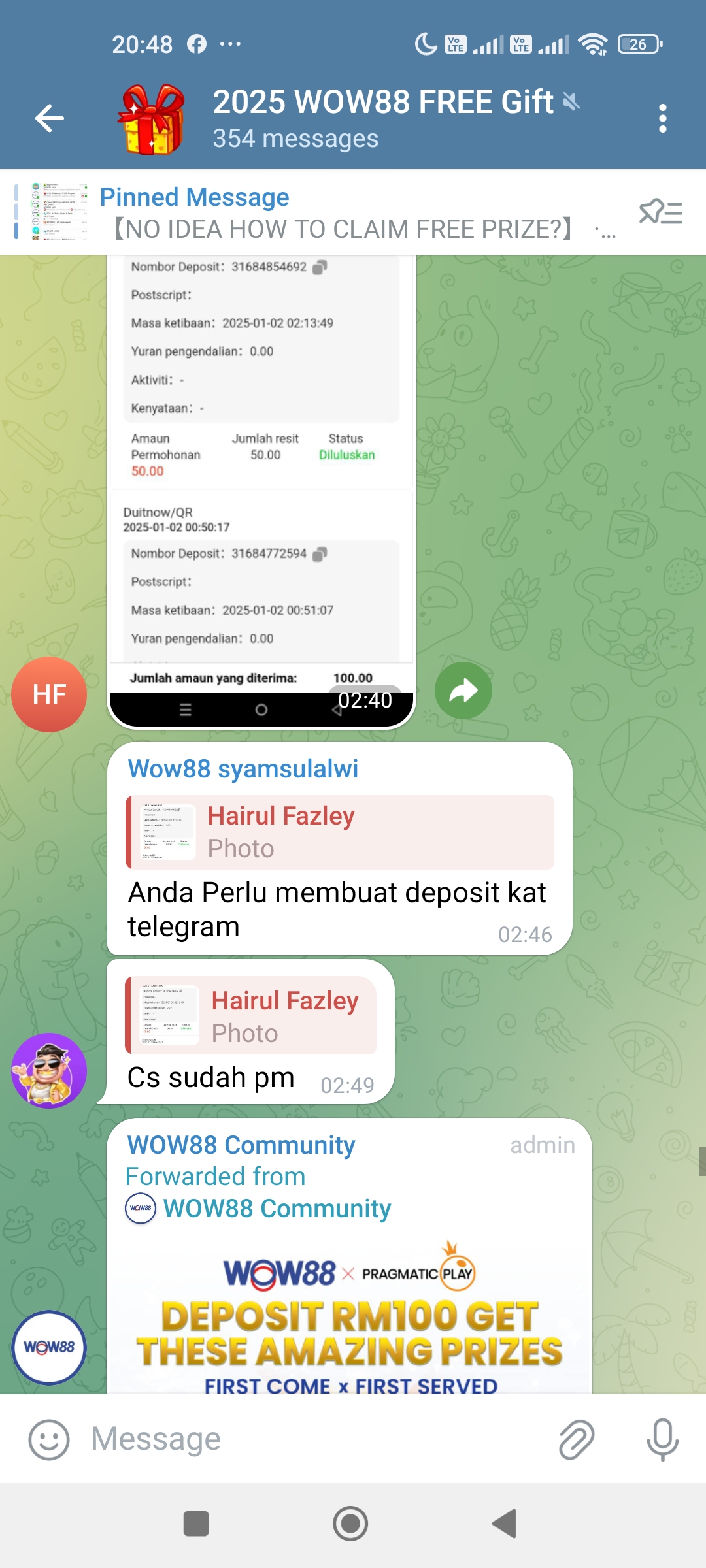
Task: Open the HF sender avatar
Action: click(x=49, y=694)
